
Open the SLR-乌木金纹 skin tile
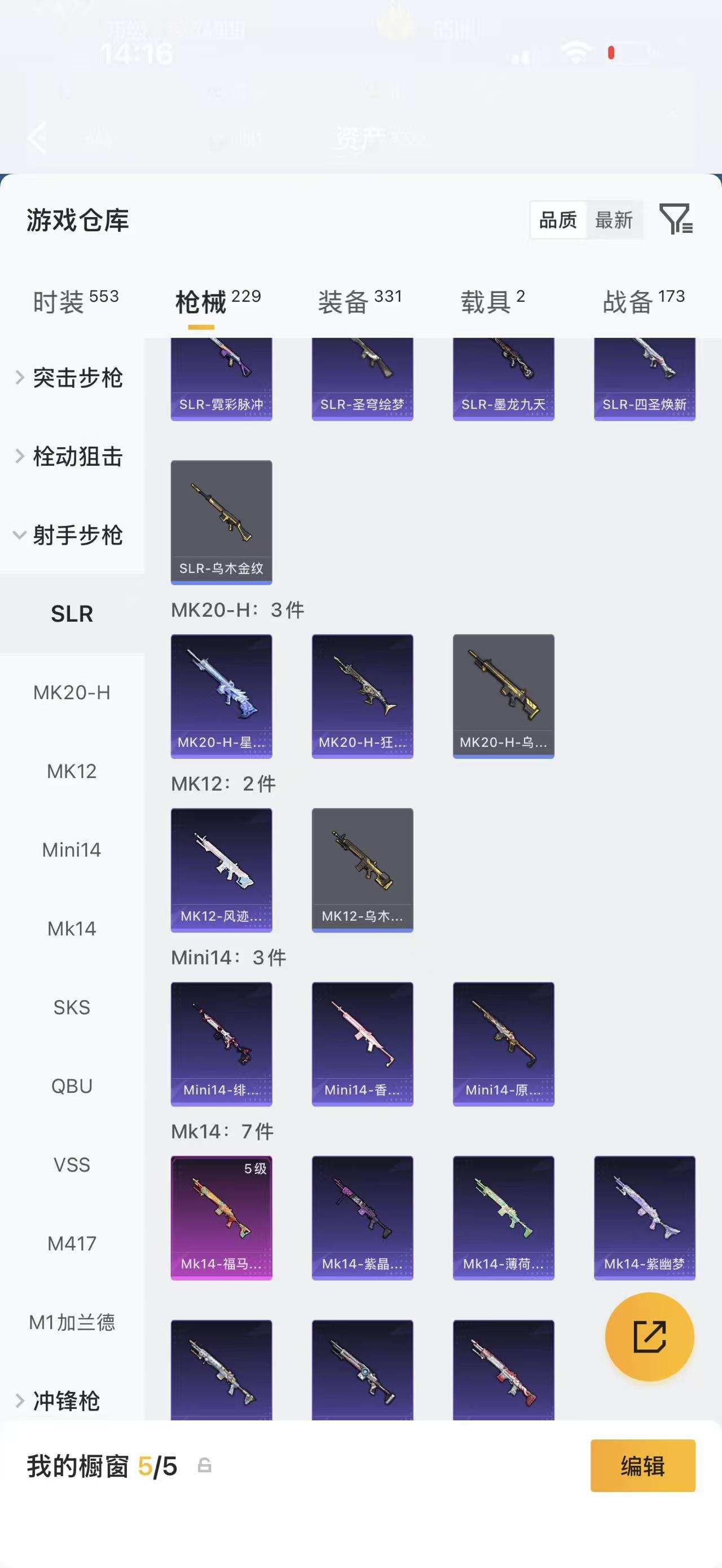pos(221,522)
